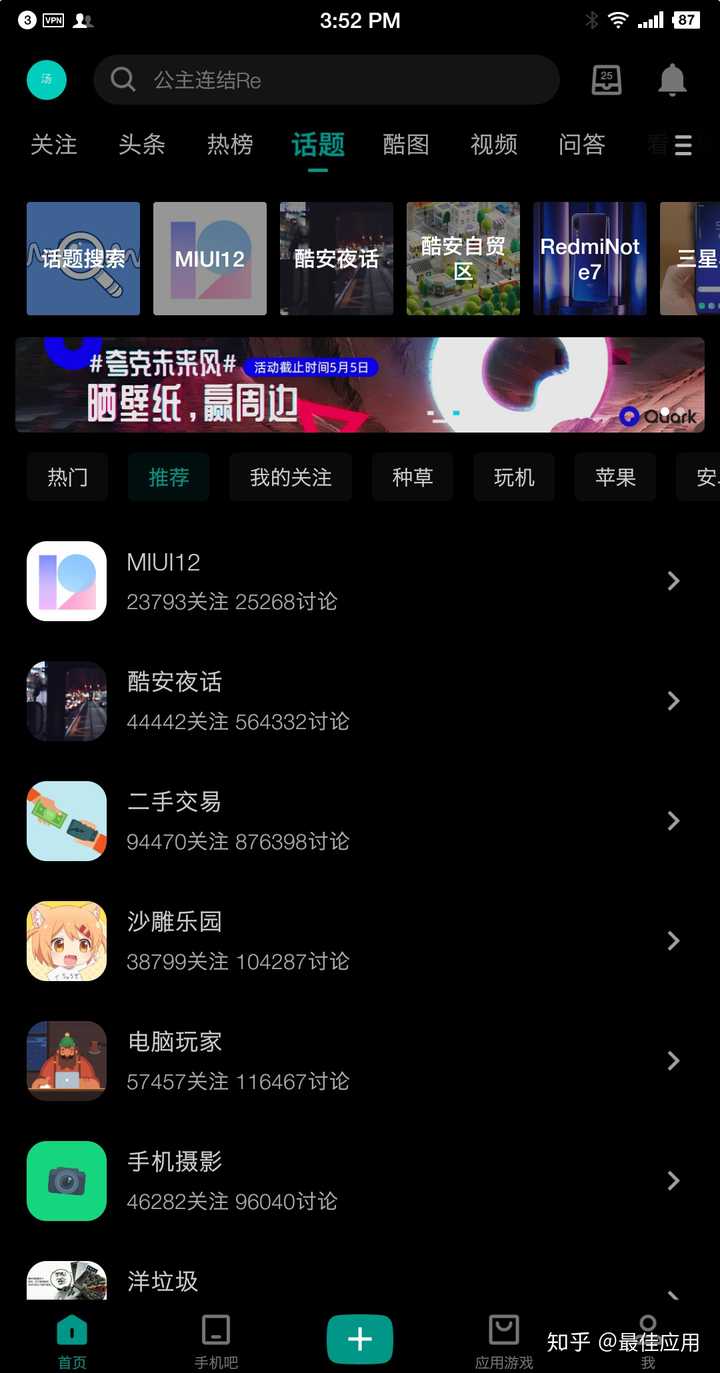The width and height of the screenshot is (720, 1373).
Task: Open the 应用游戏 section in bottom bar
Action: (502, 1340)
